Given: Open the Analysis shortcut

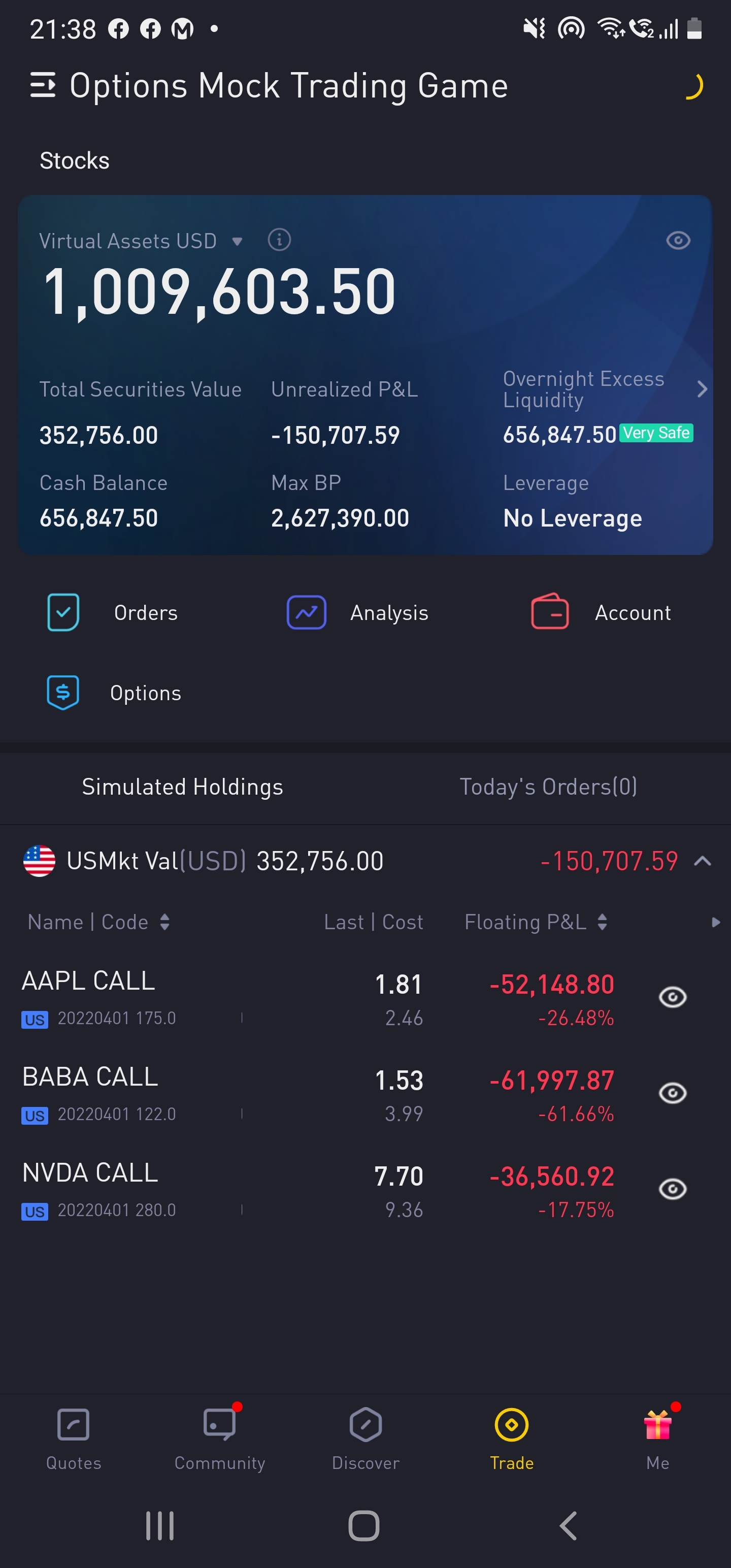Looking at the screenshot, I should pos(358,612).
